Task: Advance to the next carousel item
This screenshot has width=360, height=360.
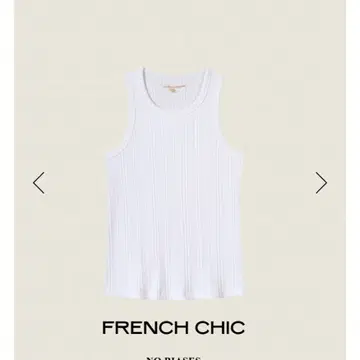Action: tap(321, 183)
